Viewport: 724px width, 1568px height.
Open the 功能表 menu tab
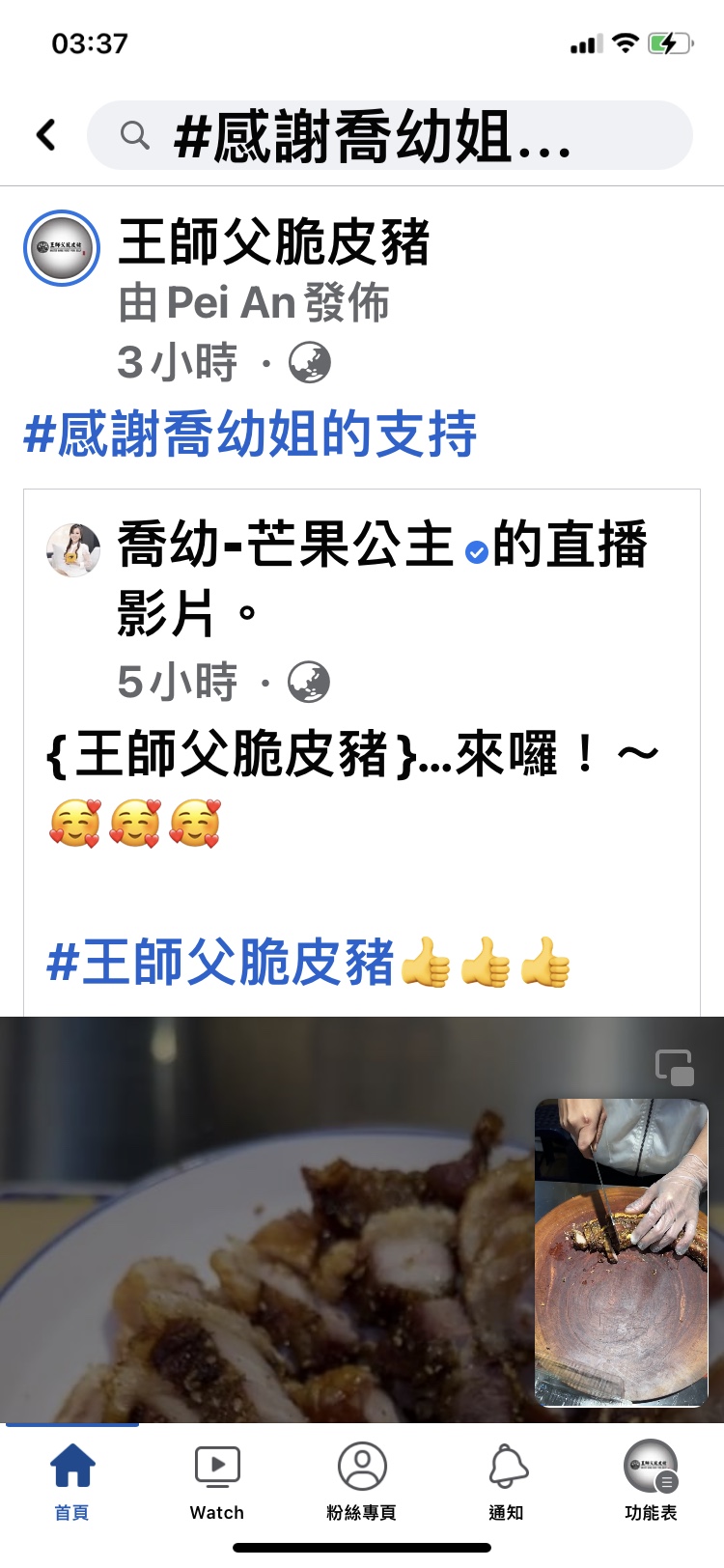[x=651, y=1479]
